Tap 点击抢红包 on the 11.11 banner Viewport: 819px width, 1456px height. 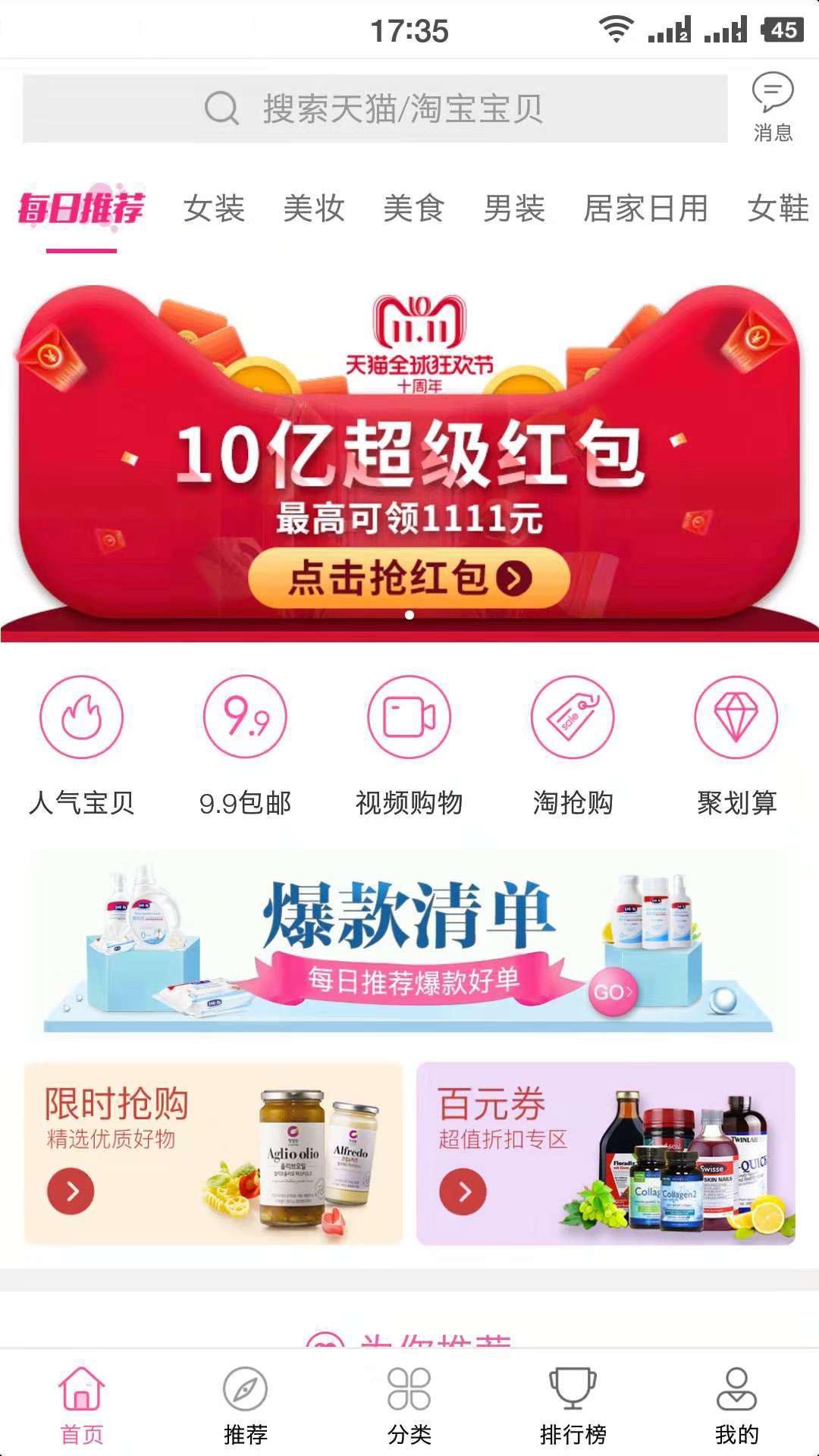coord(409,578)
